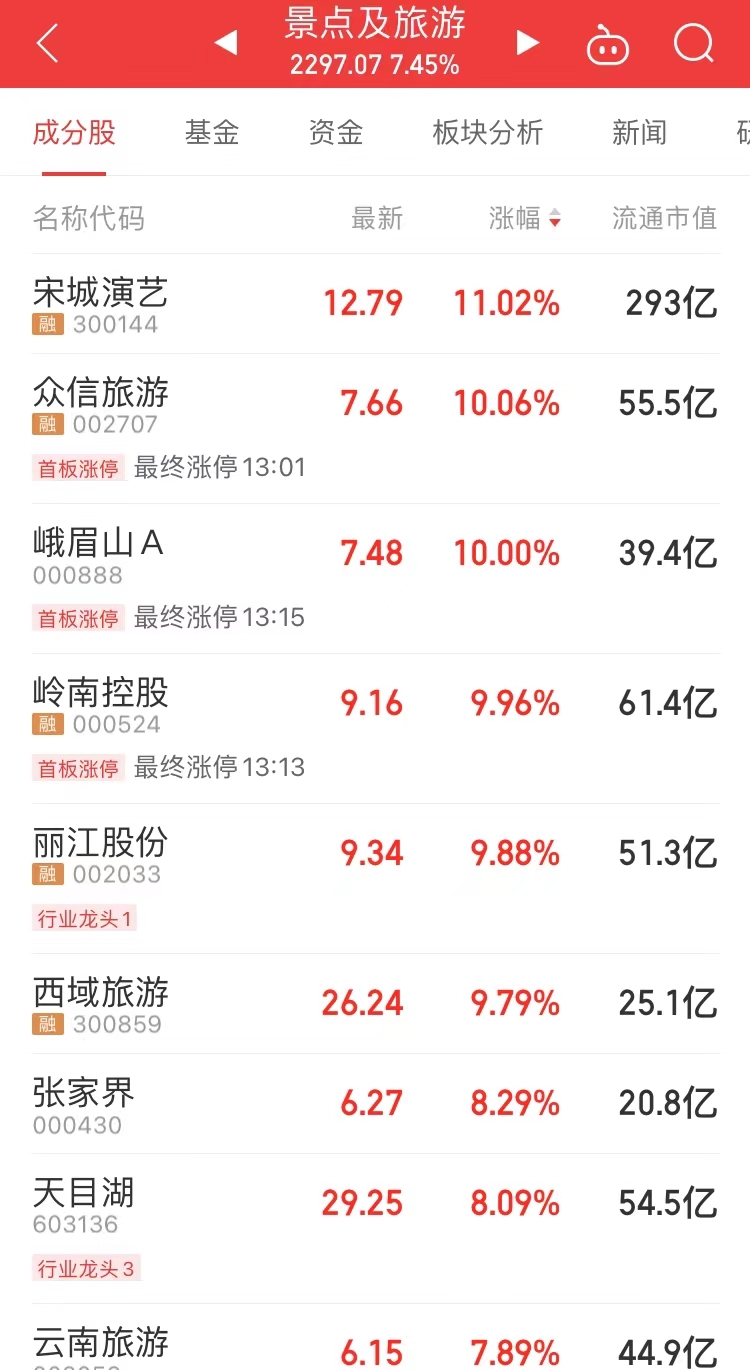750x1370 pixels.
Task: Open search via the magnifier icon
Action: [x=693, y=43]
